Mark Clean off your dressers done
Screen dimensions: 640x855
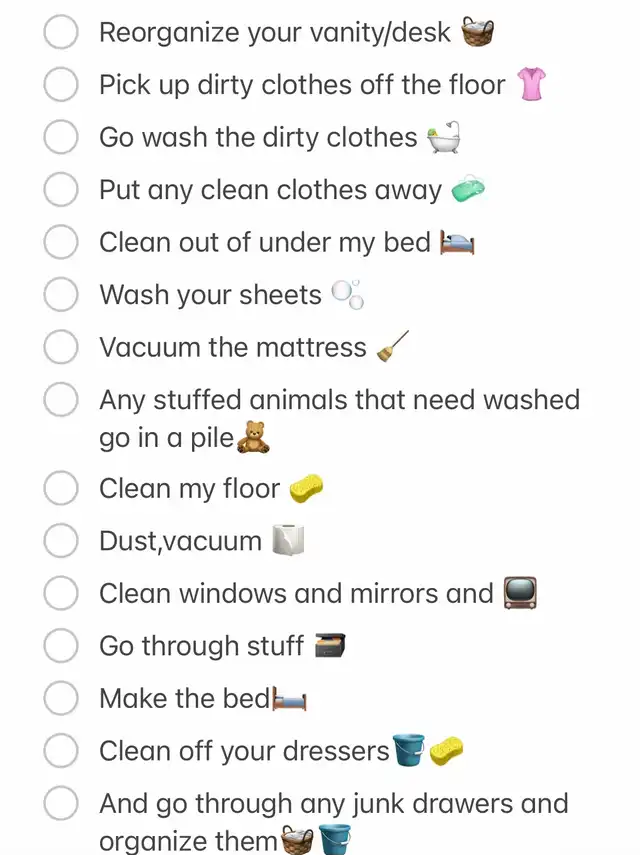tap(61, 750)
